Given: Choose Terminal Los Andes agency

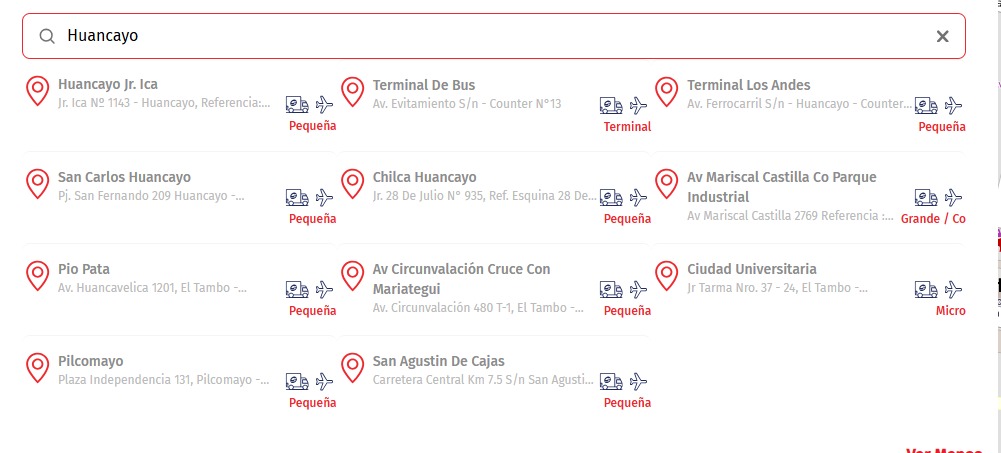Looking at the screenshot, I should click(748, 85).
